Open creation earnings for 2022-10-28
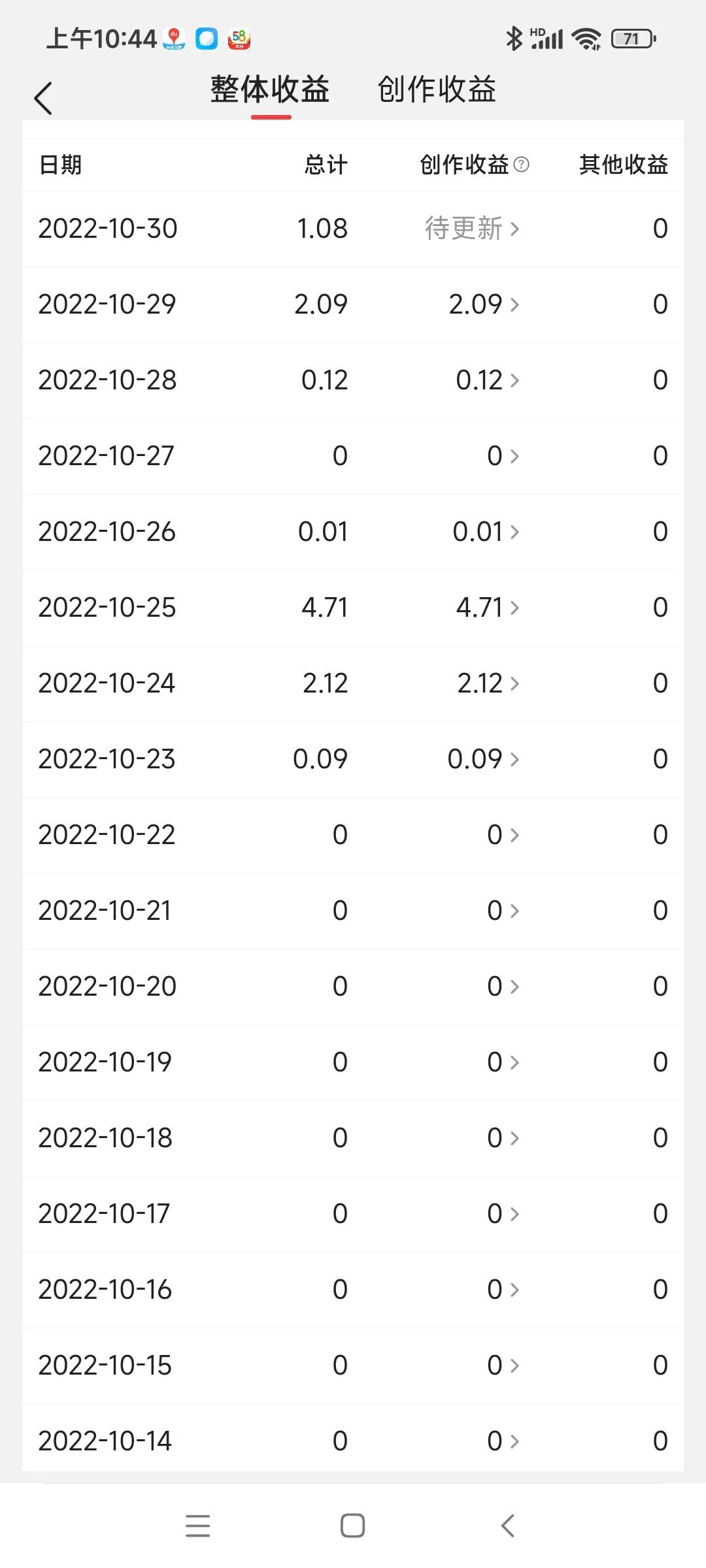Image resolution: width=706 pixels, height=1568 pixels. 487,380
